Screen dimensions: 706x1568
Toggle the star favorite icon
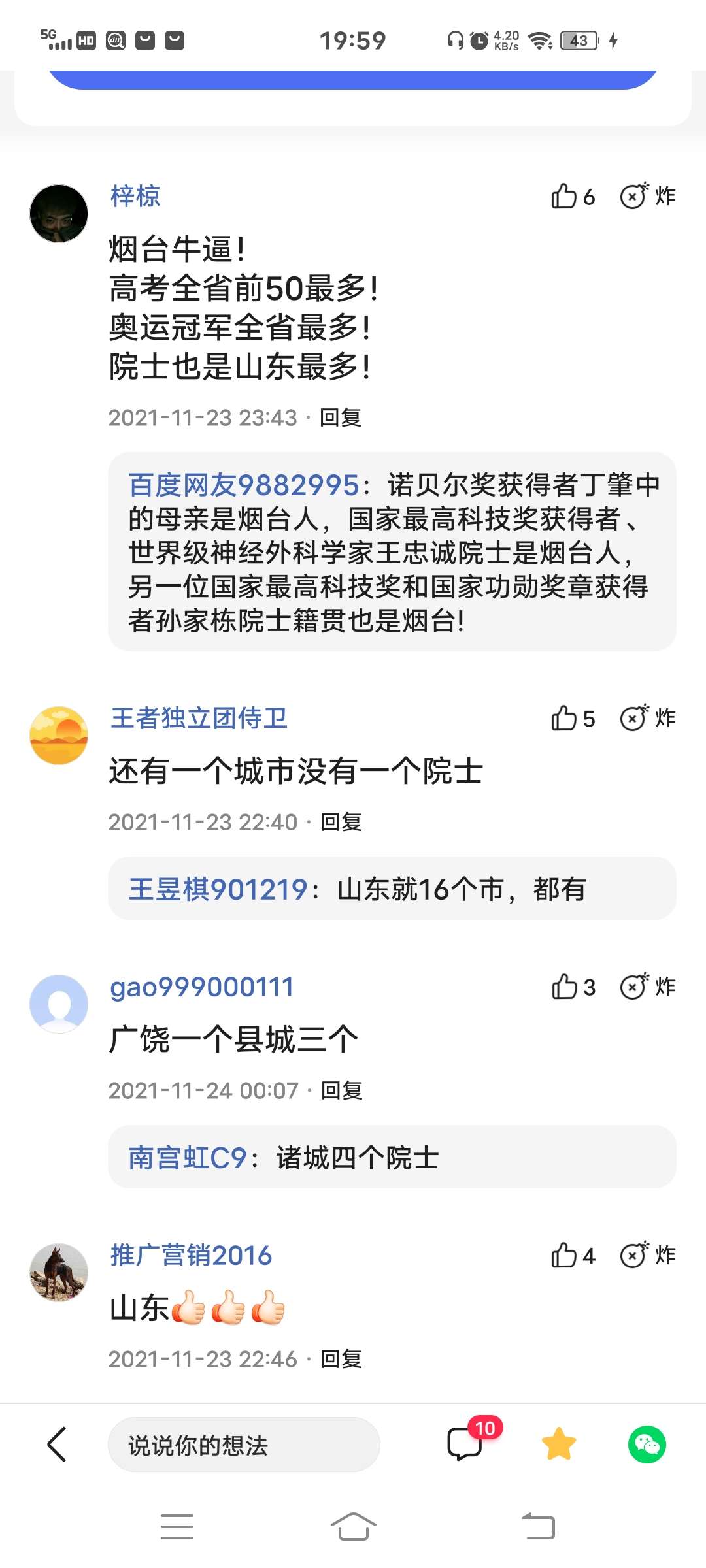pyautogui.click(x=559, y=1444)
